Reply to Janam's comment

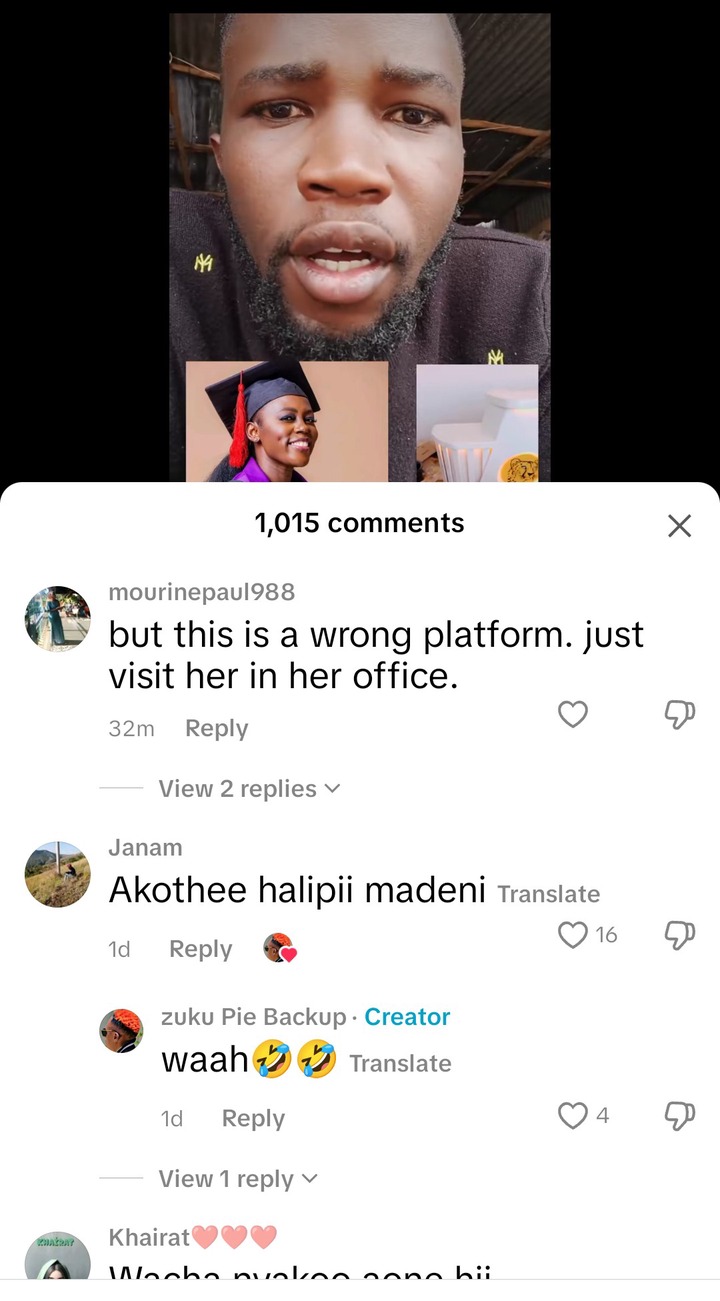pyautogui.click(x=200, y=949)
